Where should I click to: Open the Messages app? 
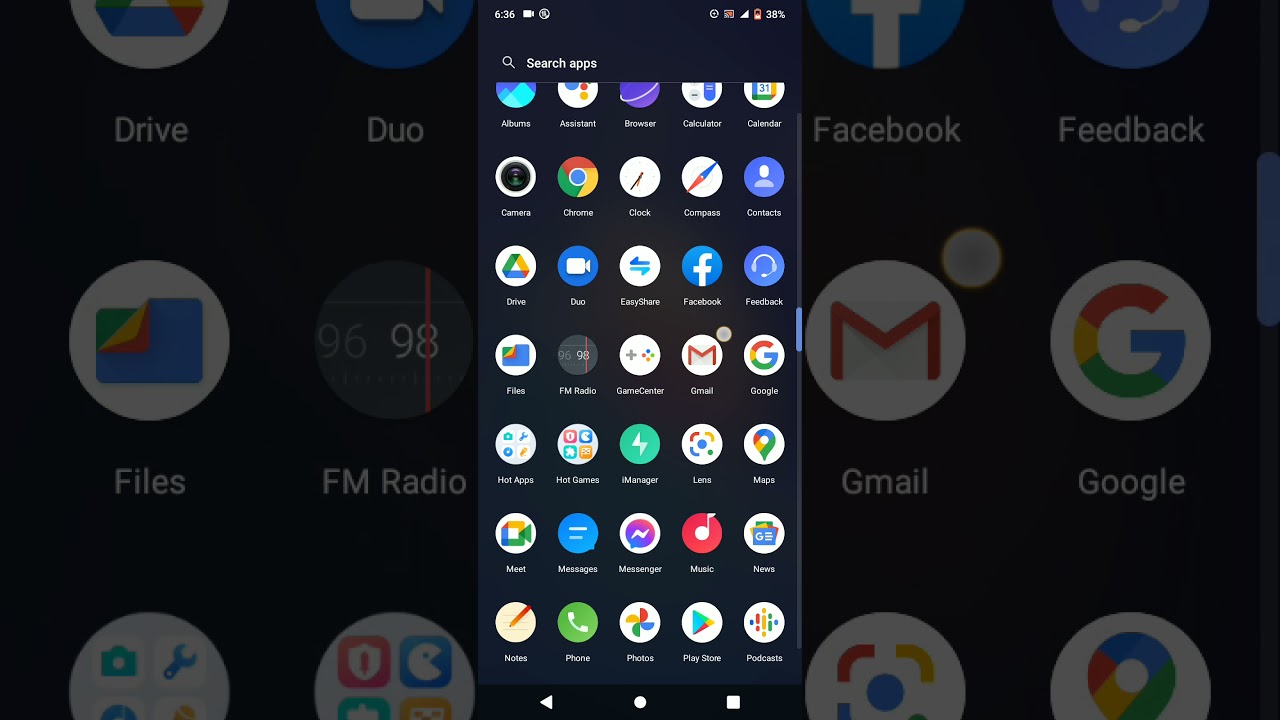point(578,534)
